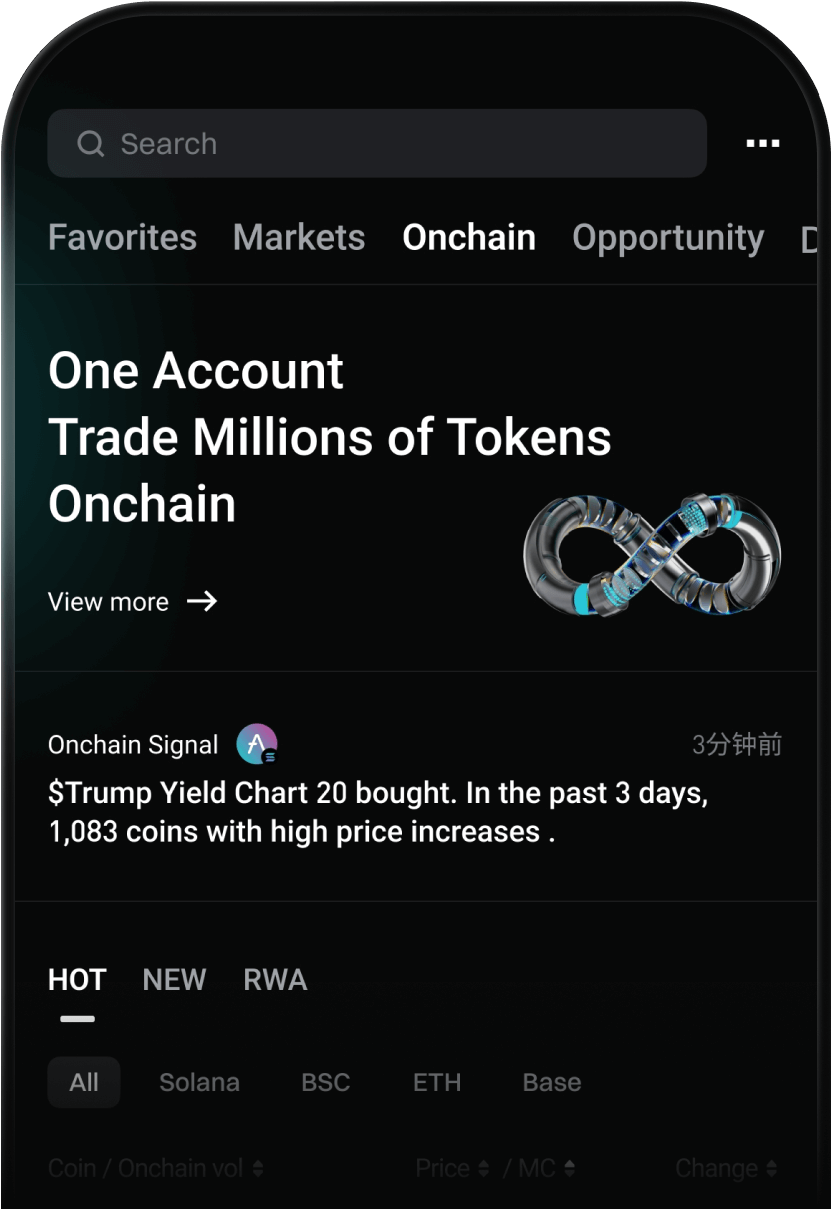This screenshot has width=831, height=1209.
Task: Switch to the Opportunity tab
Action: (x=668, y=238)
